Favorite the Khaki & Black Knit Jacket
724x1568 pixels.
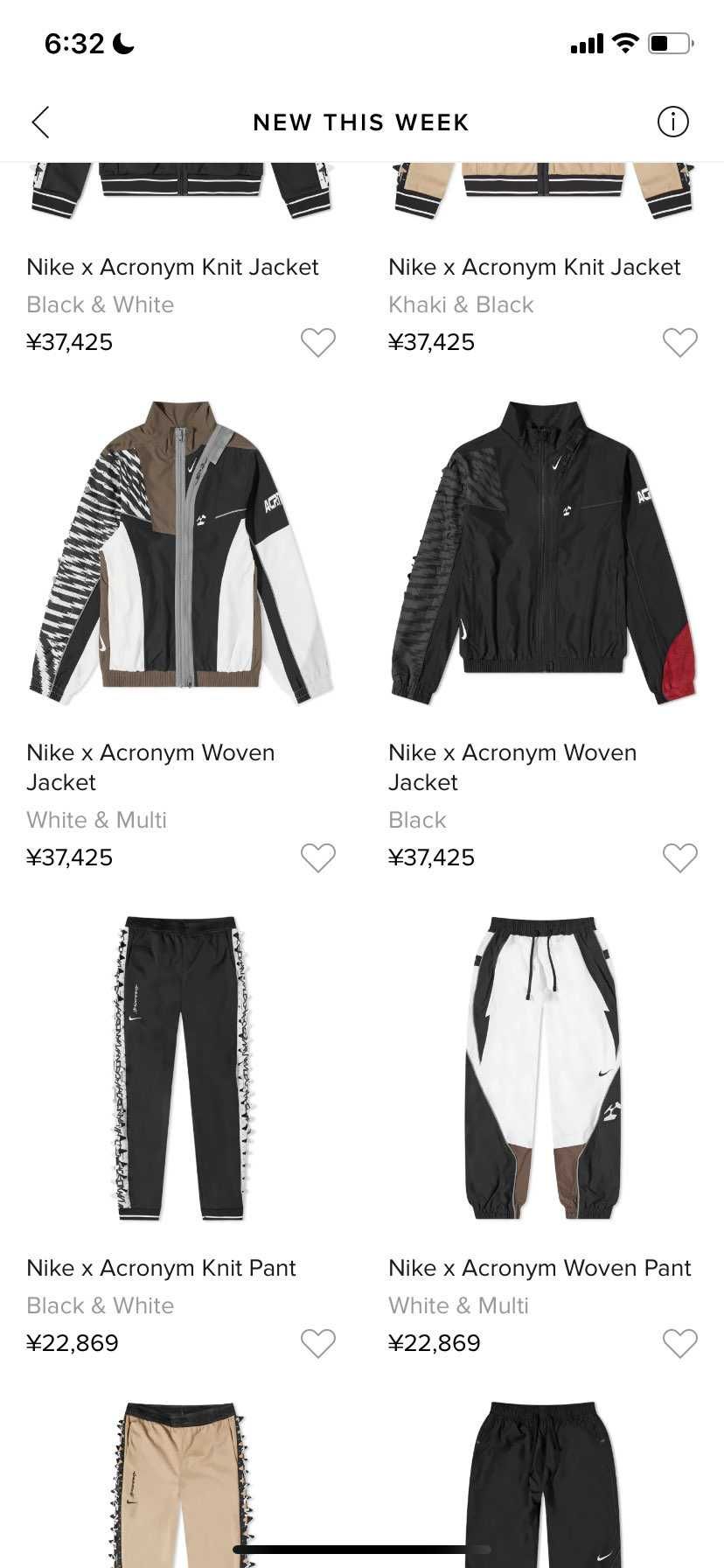point(679,342)
